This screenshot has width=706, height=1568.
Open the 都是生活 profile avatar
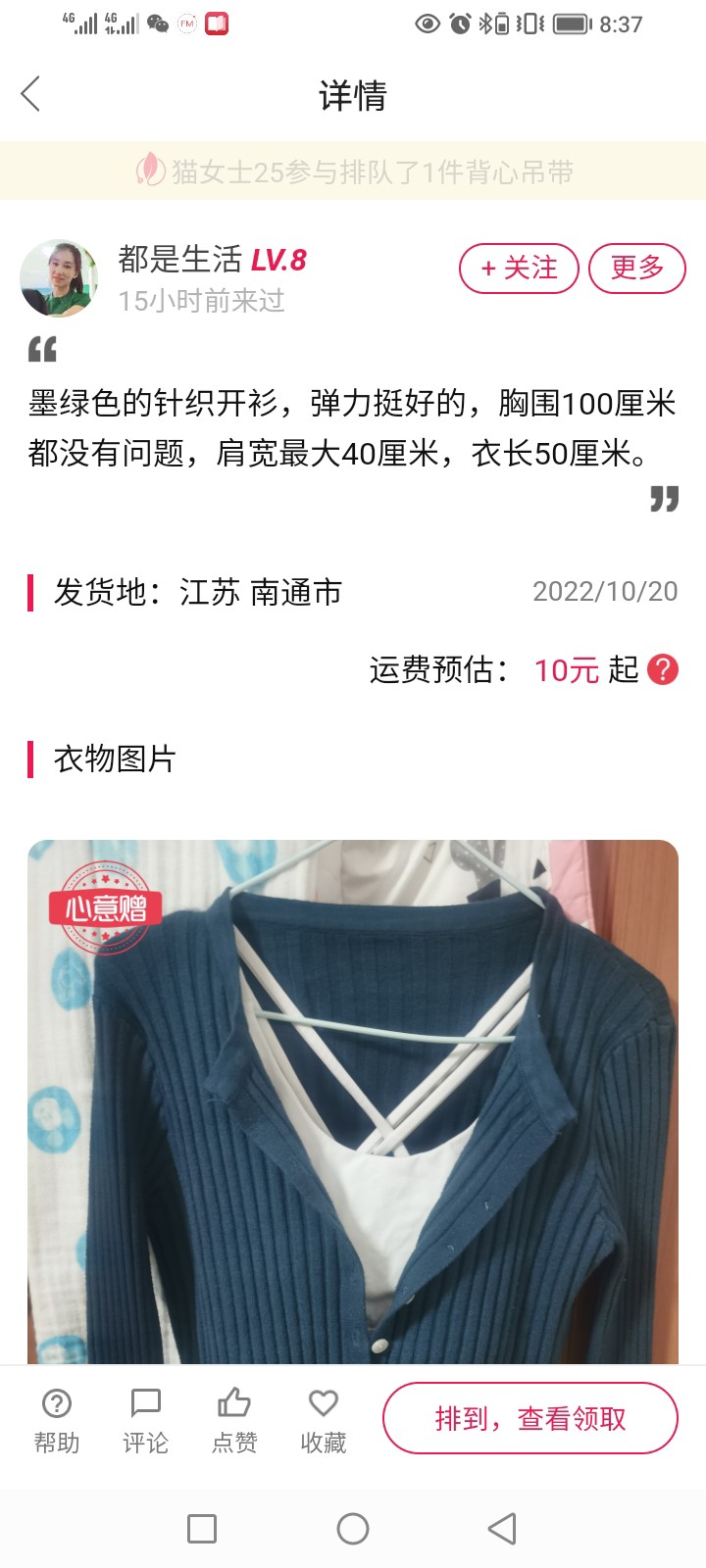[x=60, y=278]
